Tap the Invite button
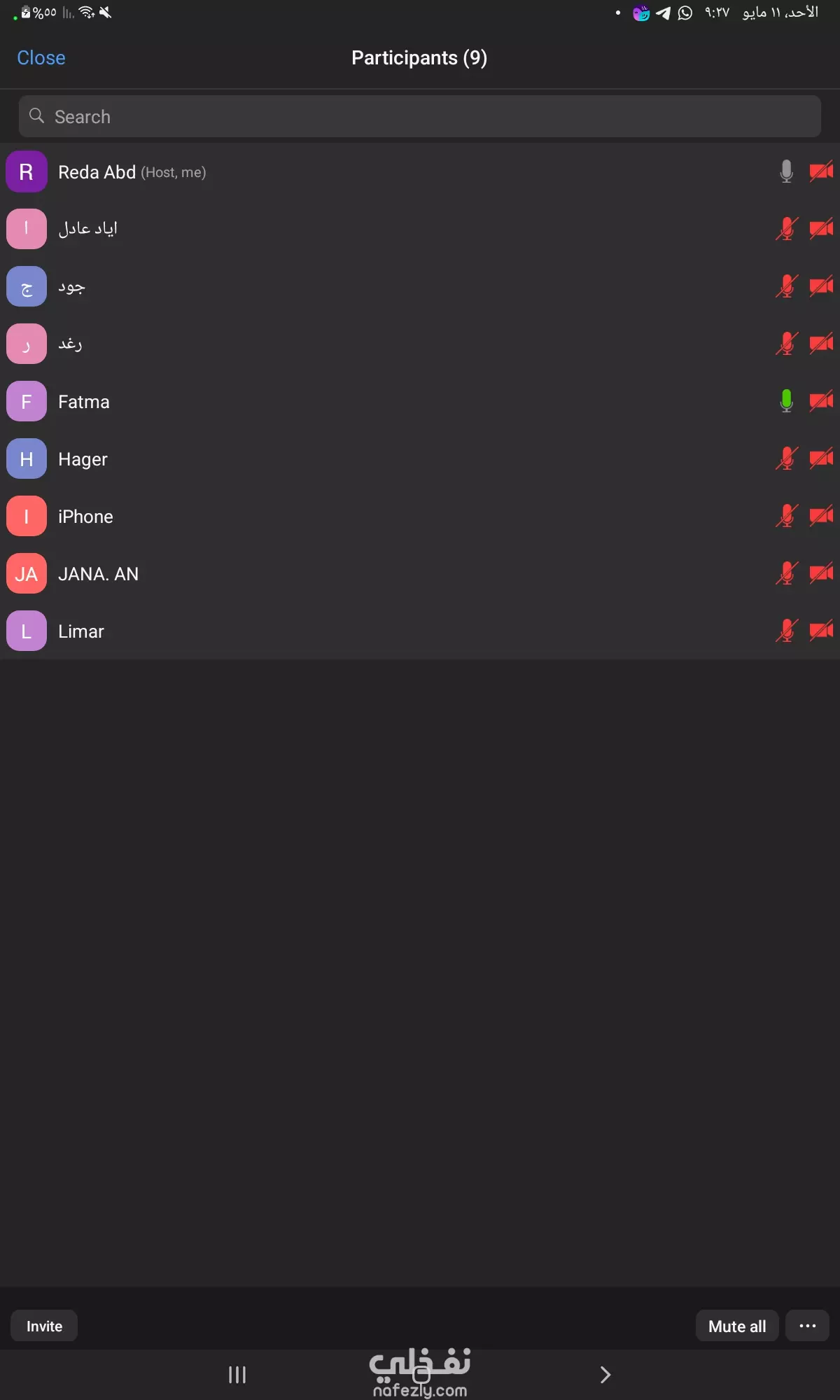Image resolution: width=840 pixels, height=1400 pixels. (44, 1326)
